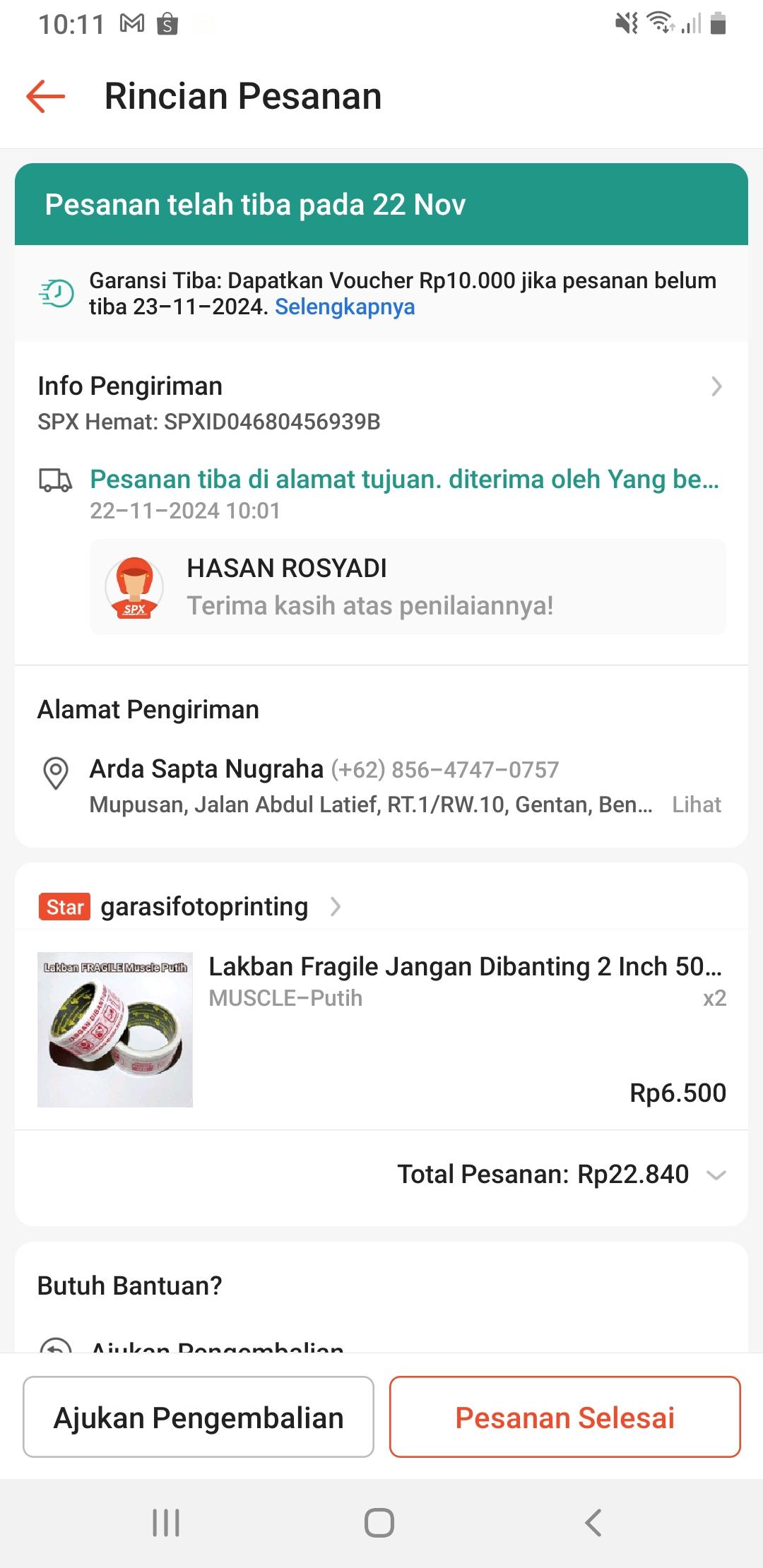
Task: Open recent apps from navigation bar
Action: click(166, 1523)
